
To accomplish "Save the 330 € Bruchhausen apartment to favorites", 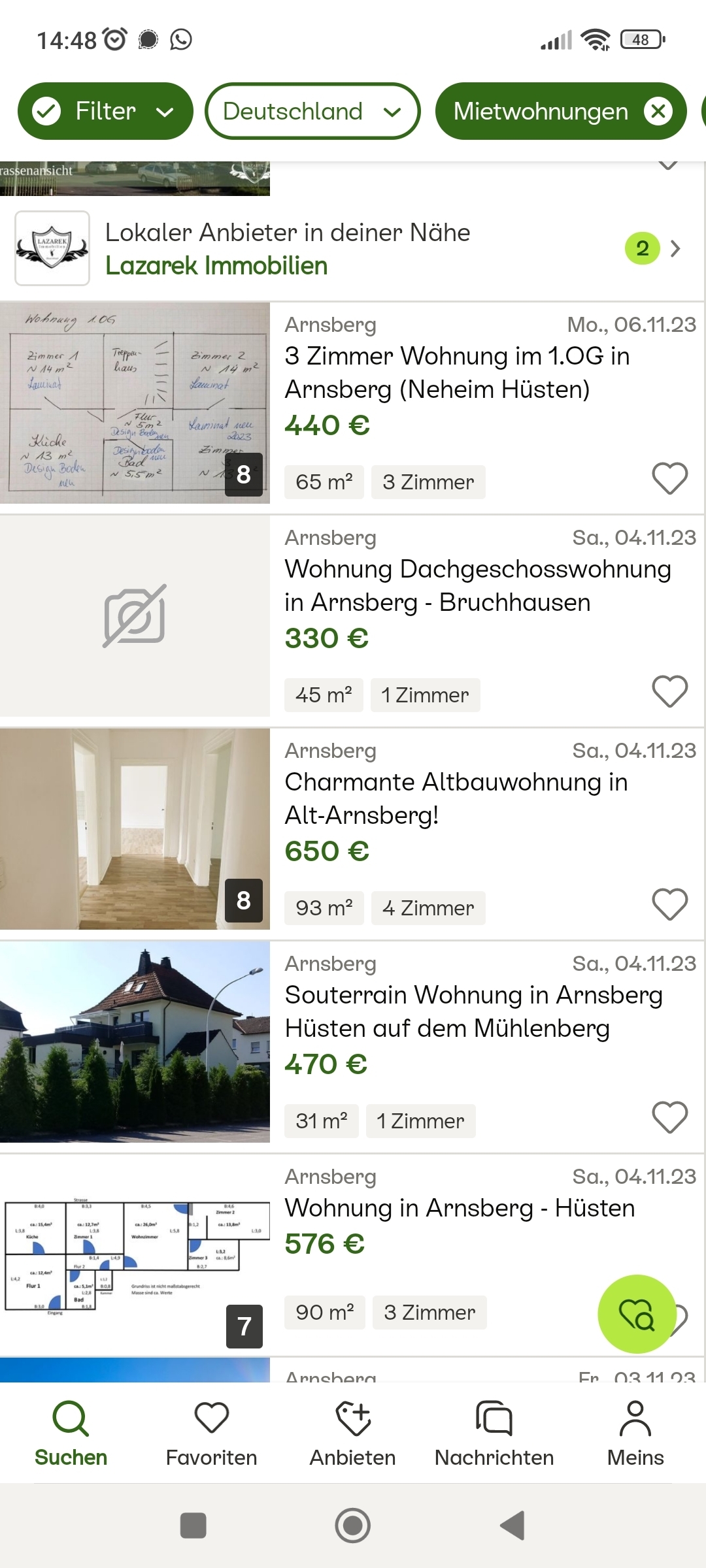I will 670,691.
